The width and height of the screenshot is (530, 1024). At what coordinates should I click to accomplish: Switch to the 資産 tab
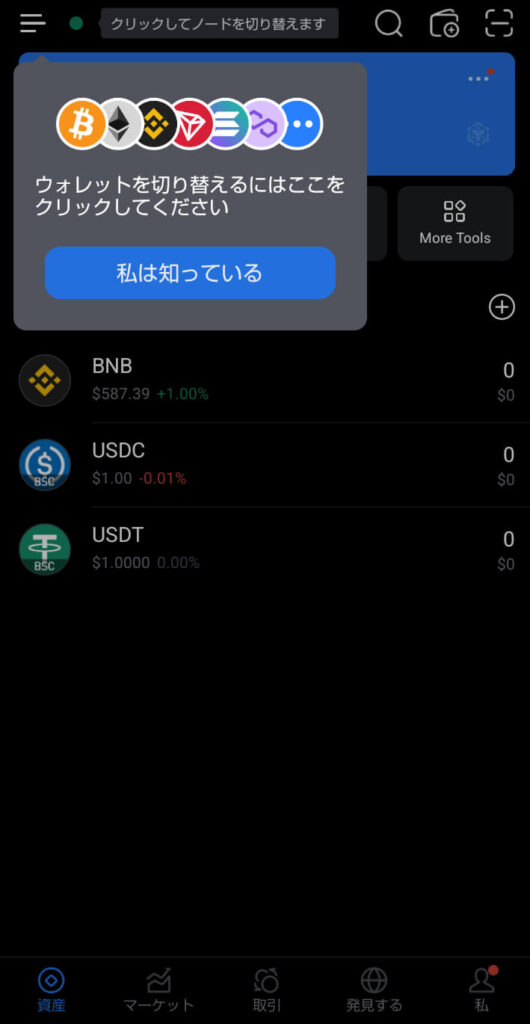[51, 989]
